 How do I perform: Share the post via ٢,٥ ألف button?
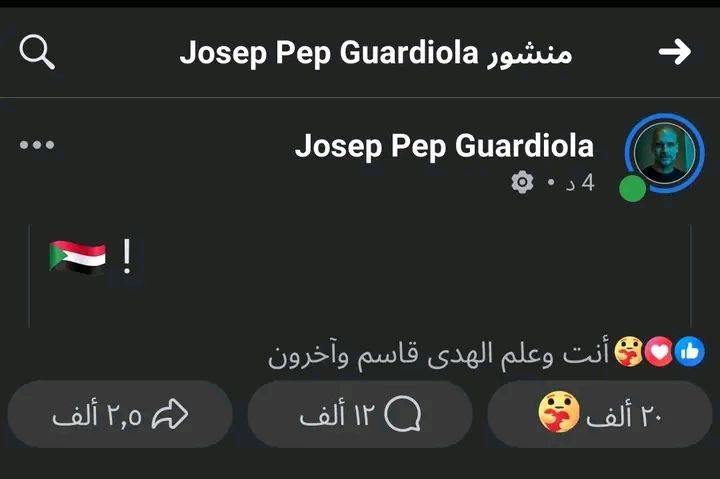pos(120,414)
